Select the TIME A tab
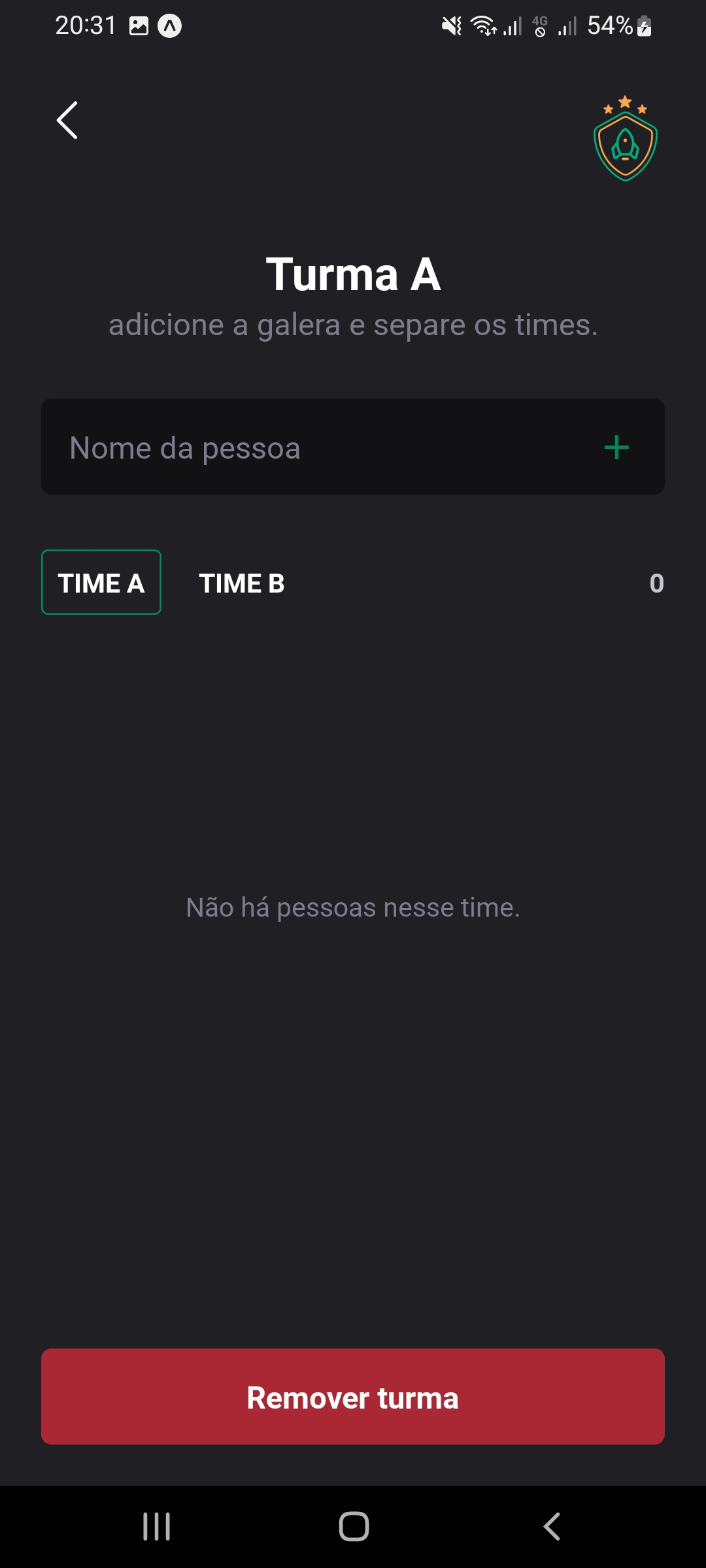Viewport: 706px width, 1568px height. [101, 582]
